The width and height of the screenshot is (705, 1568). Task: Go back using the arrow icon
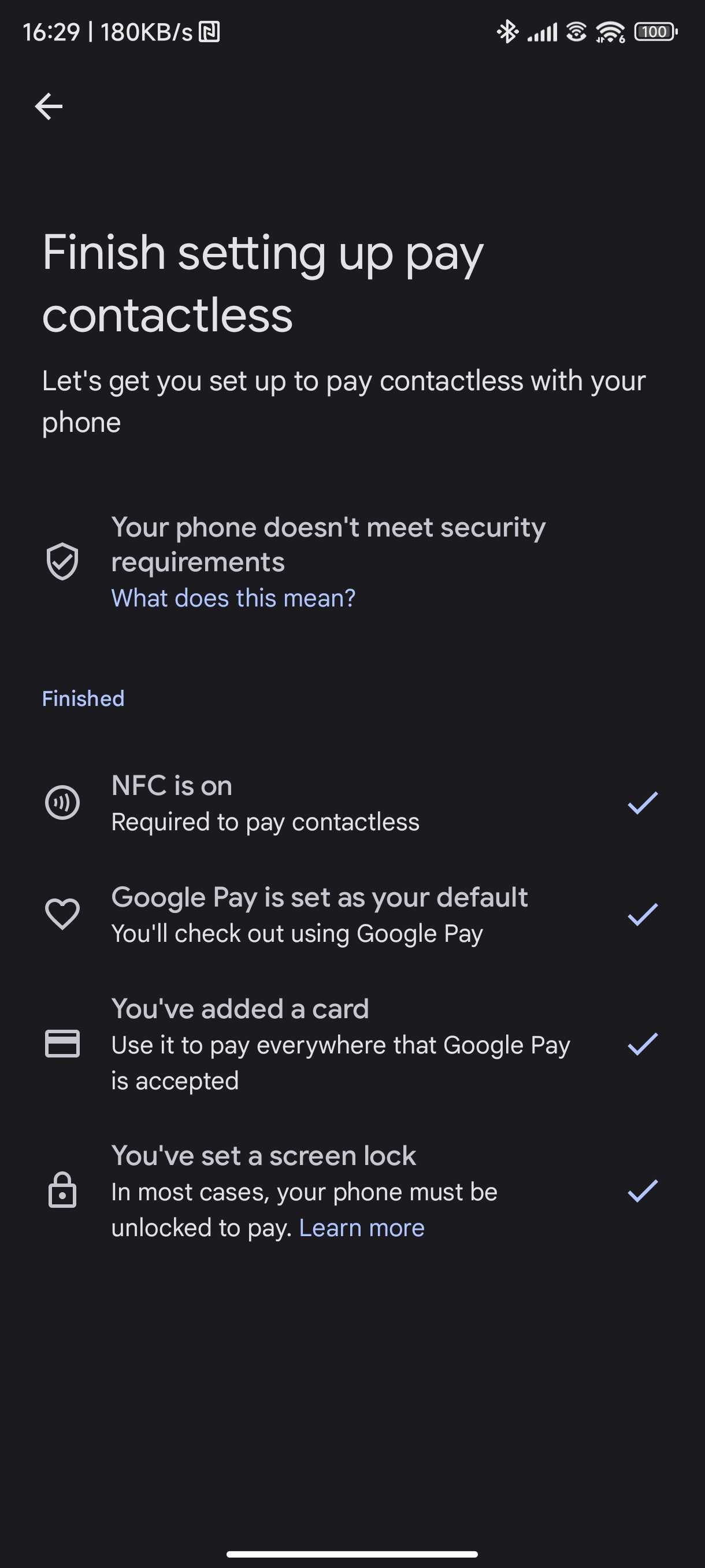(x=49, y=107)
